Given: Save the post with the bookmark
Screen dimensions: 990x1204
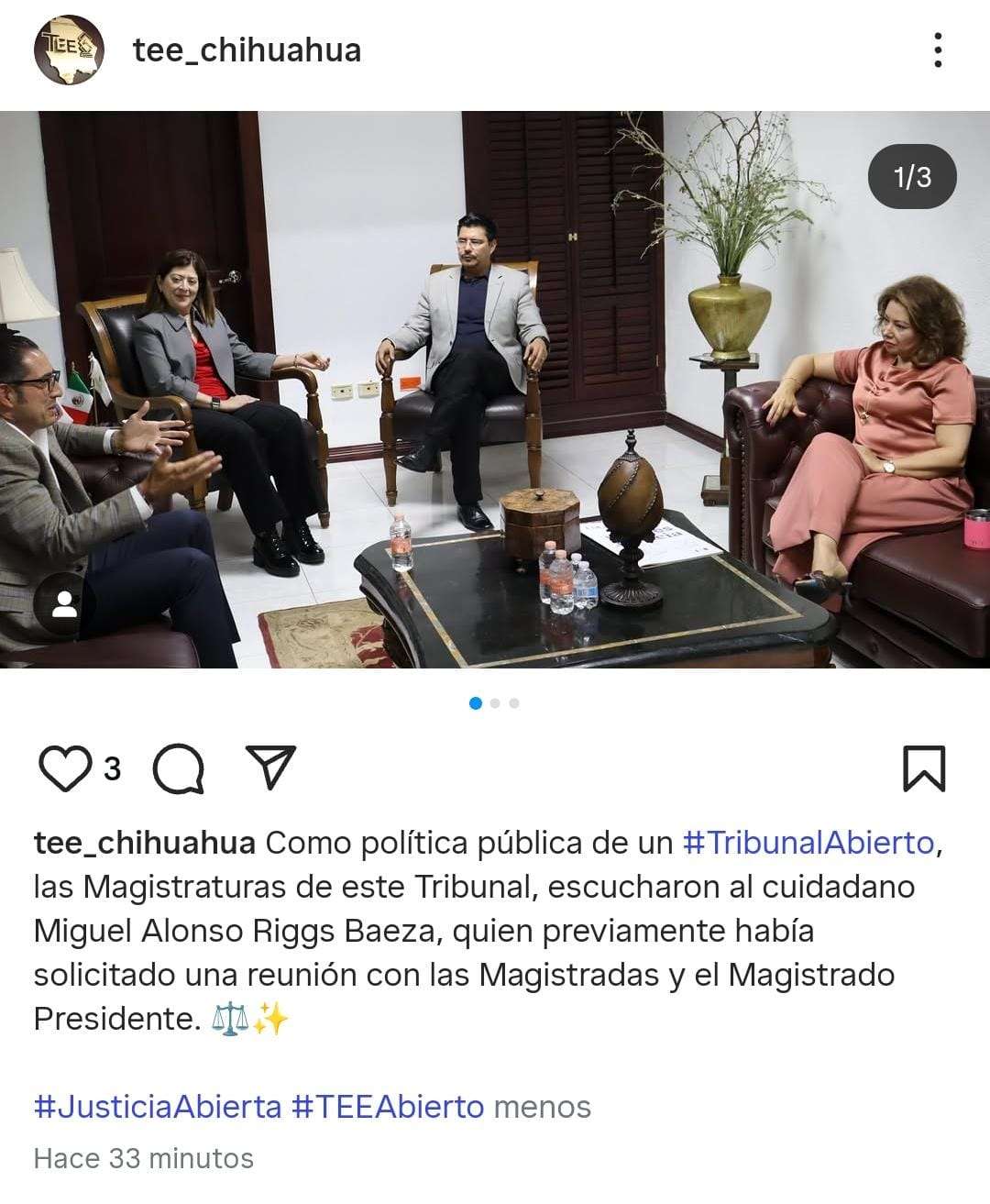Looking at the screenshot, I should pos(923,768).
